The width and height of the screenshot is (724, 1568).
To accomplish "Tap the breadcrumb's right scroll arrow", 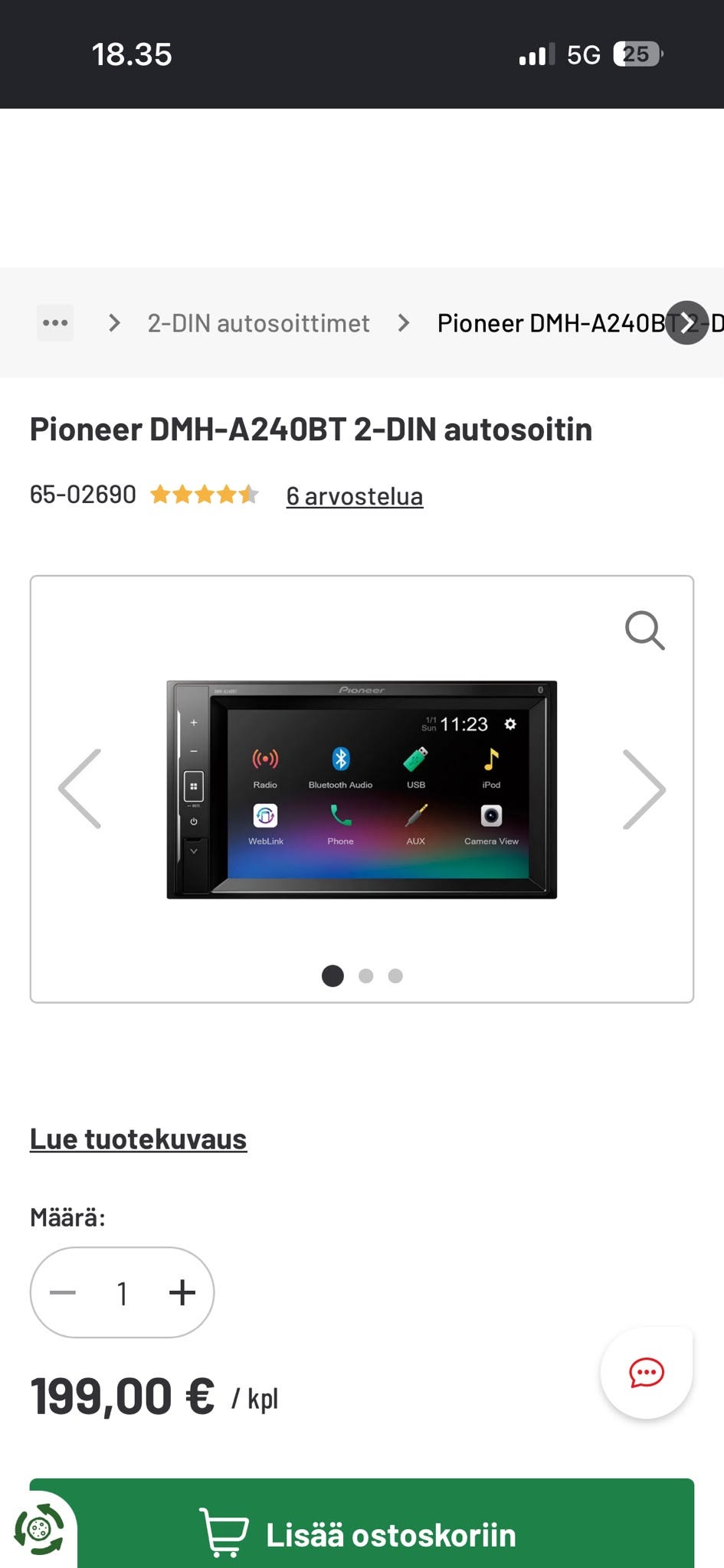I will (686, 323).
